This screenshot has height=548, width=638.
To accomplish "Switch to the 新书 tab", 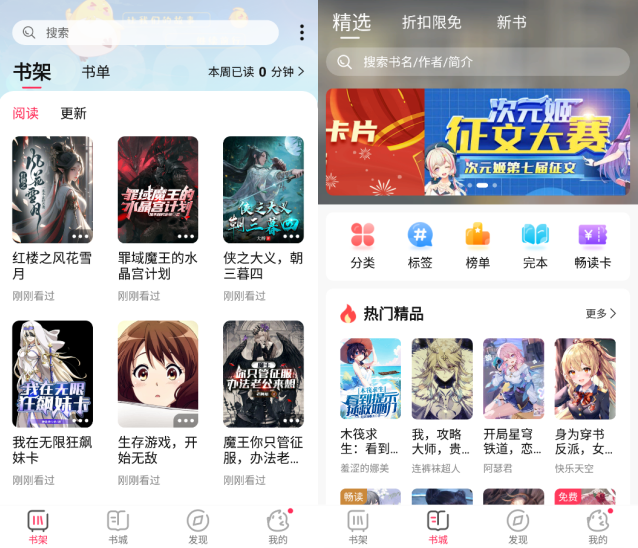I will tap(511, 22).
